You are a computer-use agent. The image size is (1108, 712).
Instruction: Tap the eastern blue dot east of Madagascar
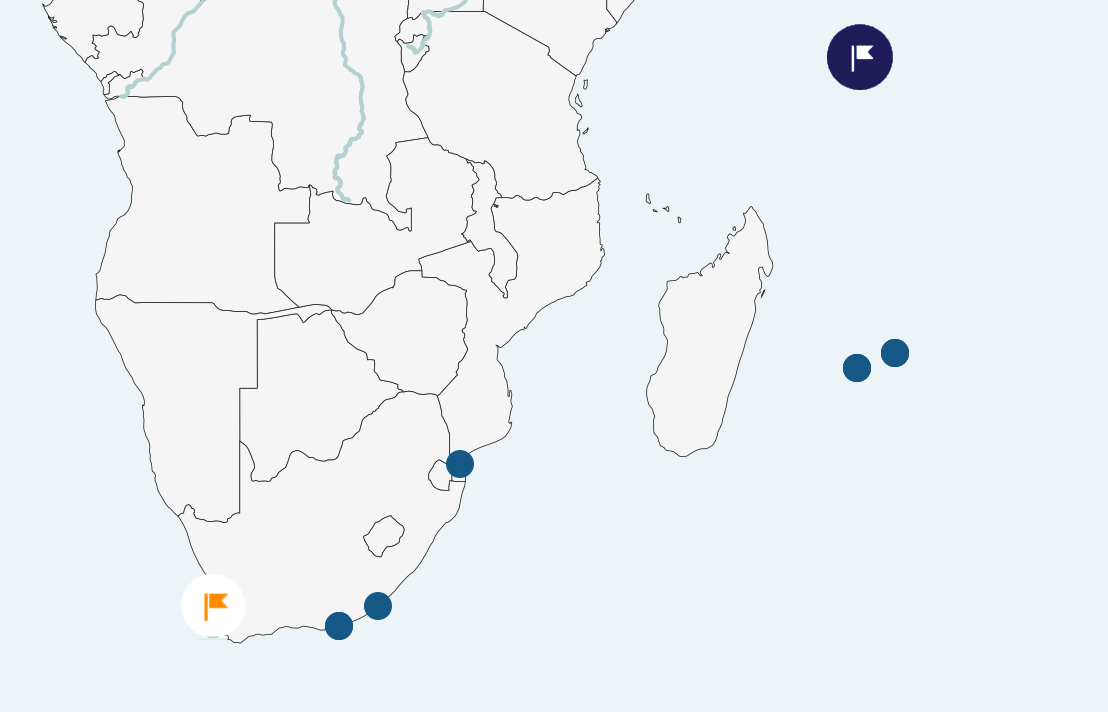pyautogui.click(x=895, y=353)
